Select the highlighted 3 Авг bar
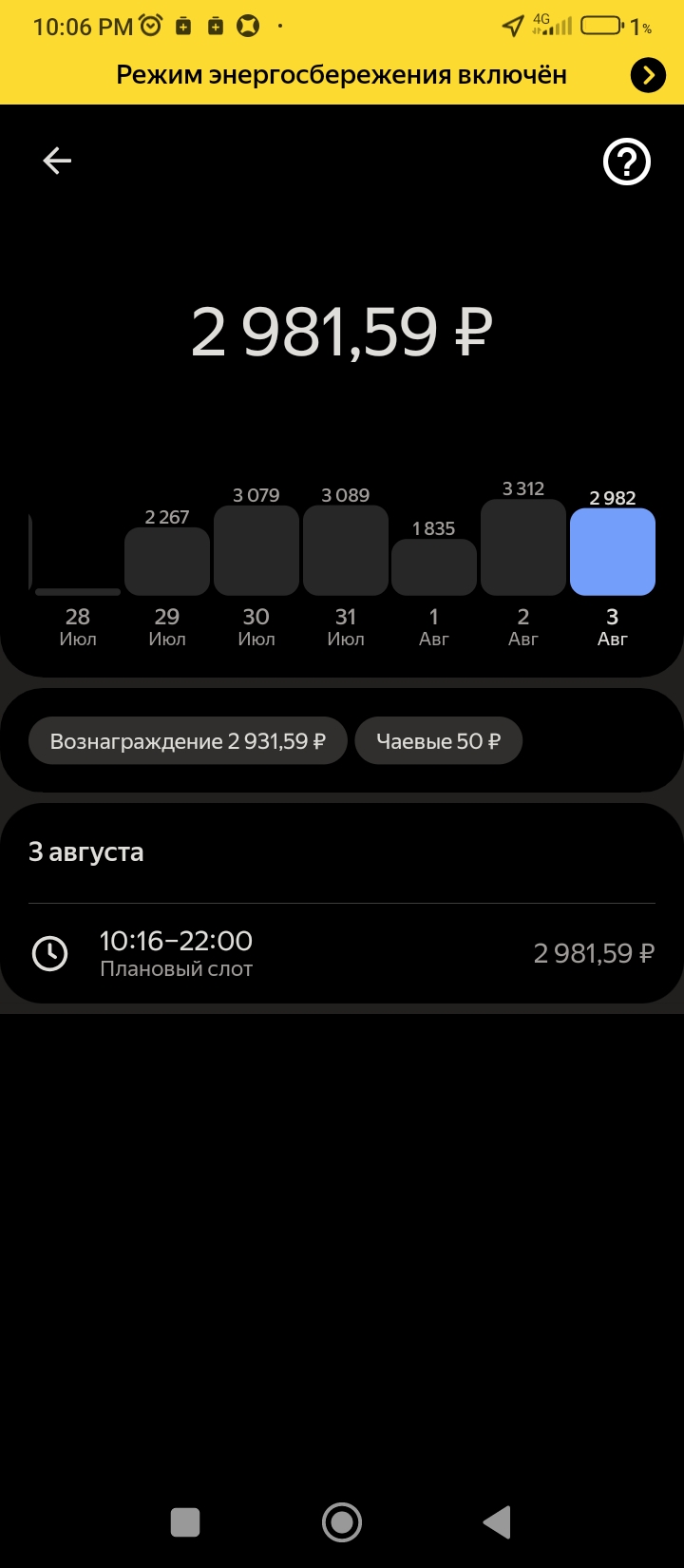 613,552
